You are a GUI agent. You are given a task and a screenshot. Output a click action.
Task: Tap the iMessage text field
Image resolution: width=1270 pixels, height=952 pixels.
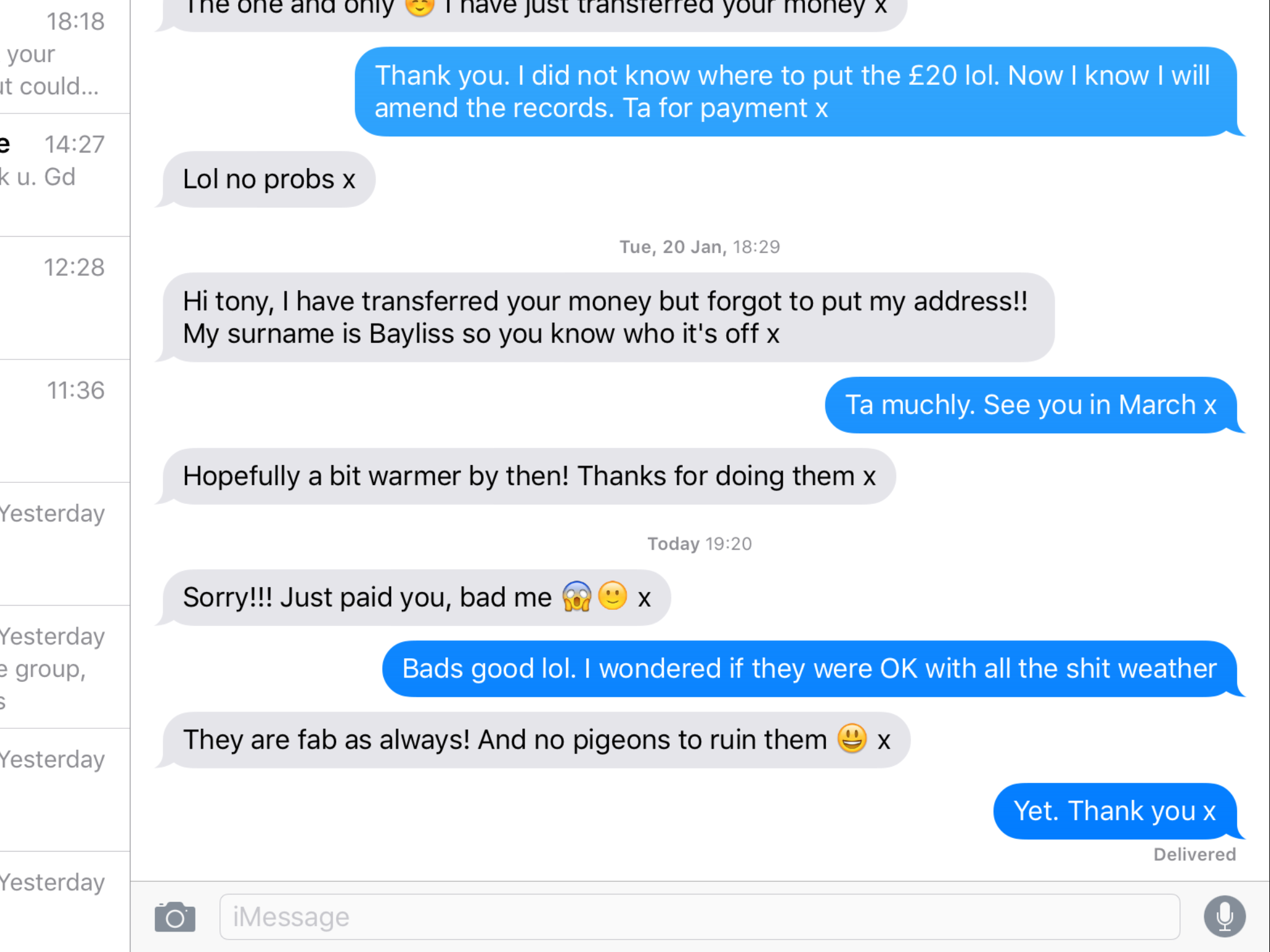click(699, 917)
